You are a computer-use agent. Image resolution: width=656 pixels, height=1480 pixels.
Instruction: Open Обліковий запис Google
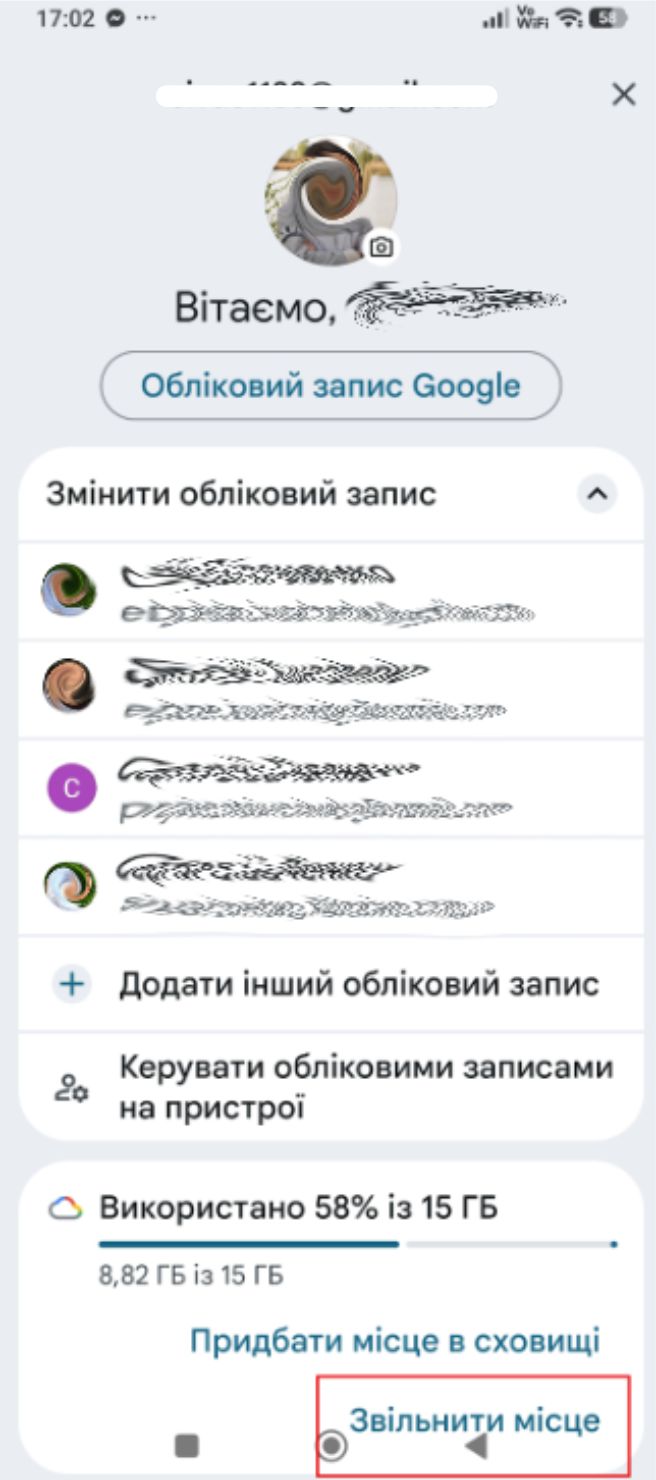pyautogui.click(x=330, y=386)
